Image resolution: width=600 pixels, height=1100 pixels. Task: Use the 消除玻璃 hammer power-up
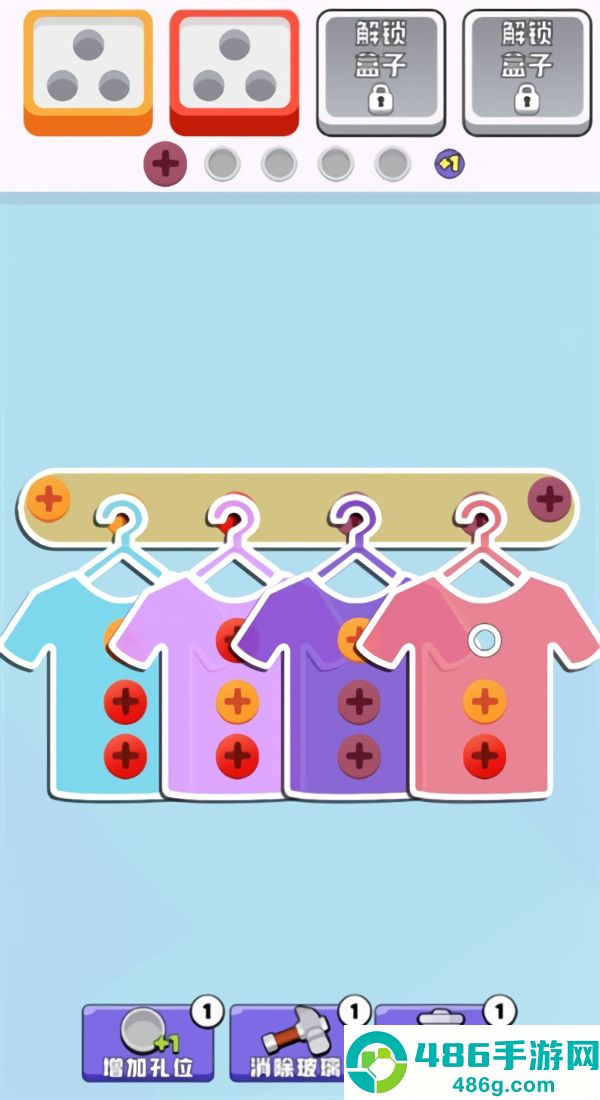[x=295, y=1043]
